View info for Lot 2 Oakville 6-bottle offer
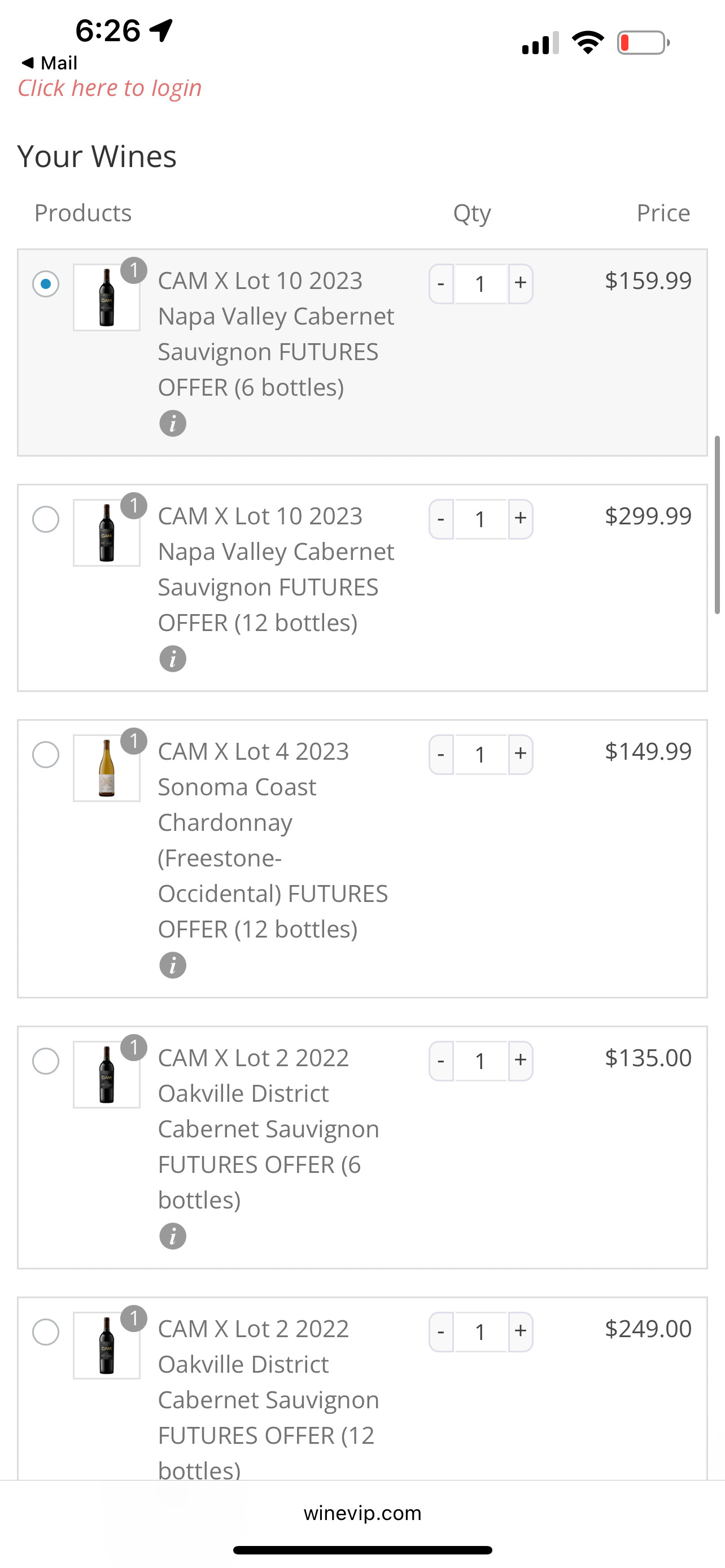Viewport: 725px width, 1568px height. point(173,1236)
